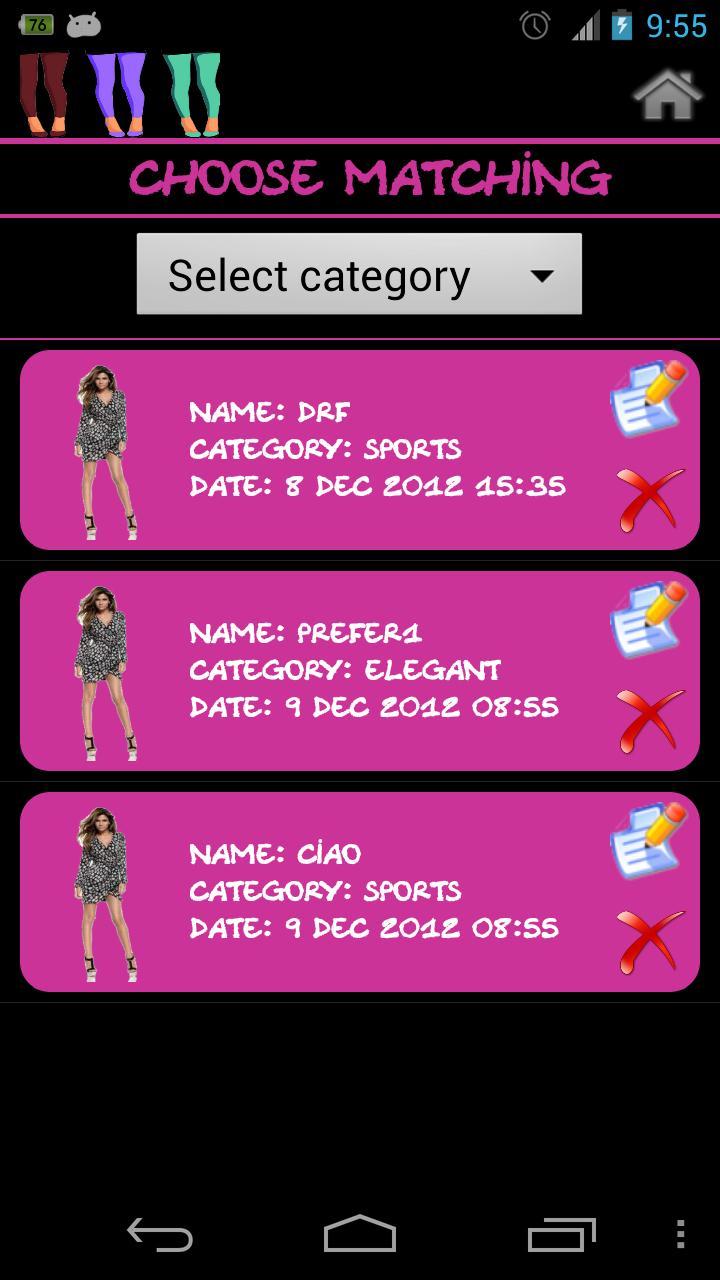Open the edit icon for PREFER1
This screenshot has width=720, height=1280.
645,622
